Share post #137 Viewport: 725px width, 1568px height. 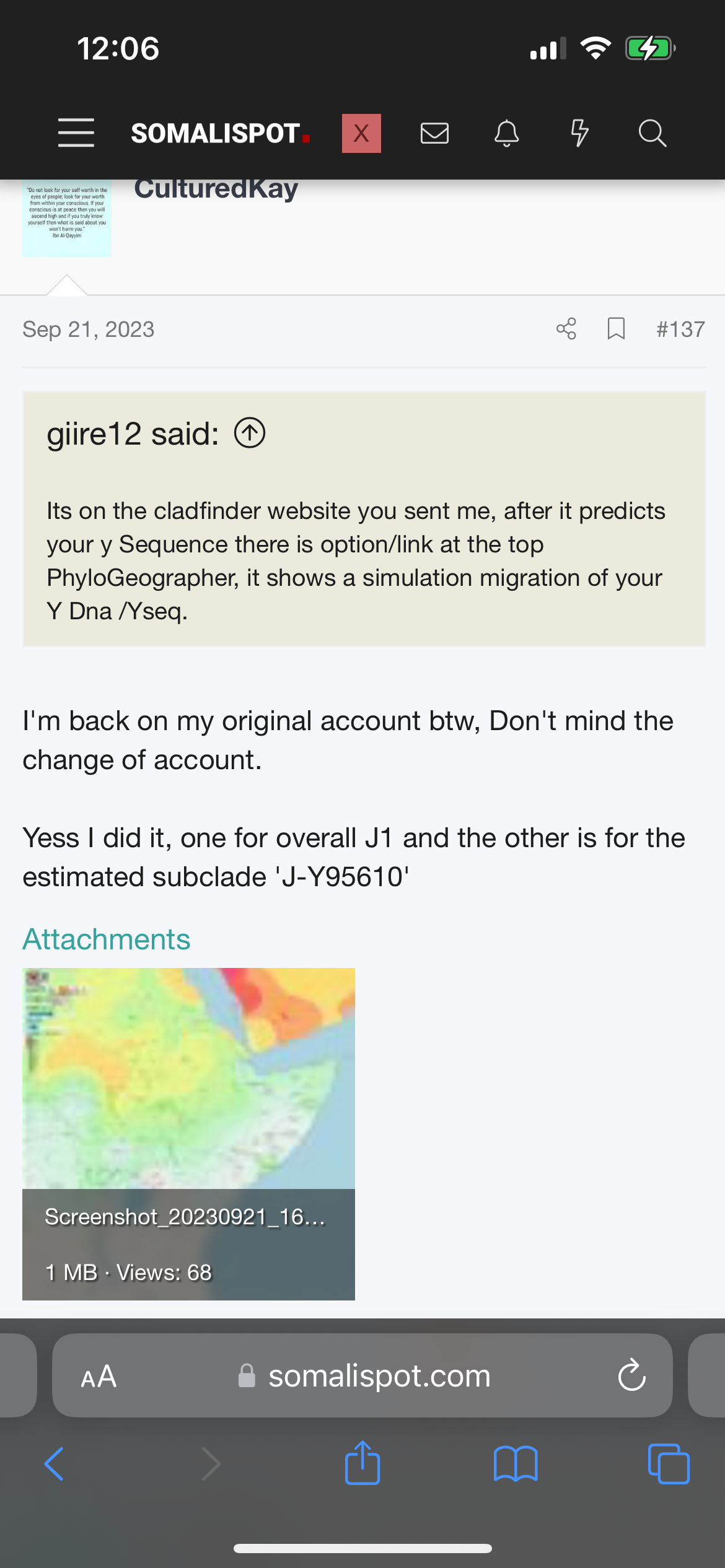tap(566, 329)
